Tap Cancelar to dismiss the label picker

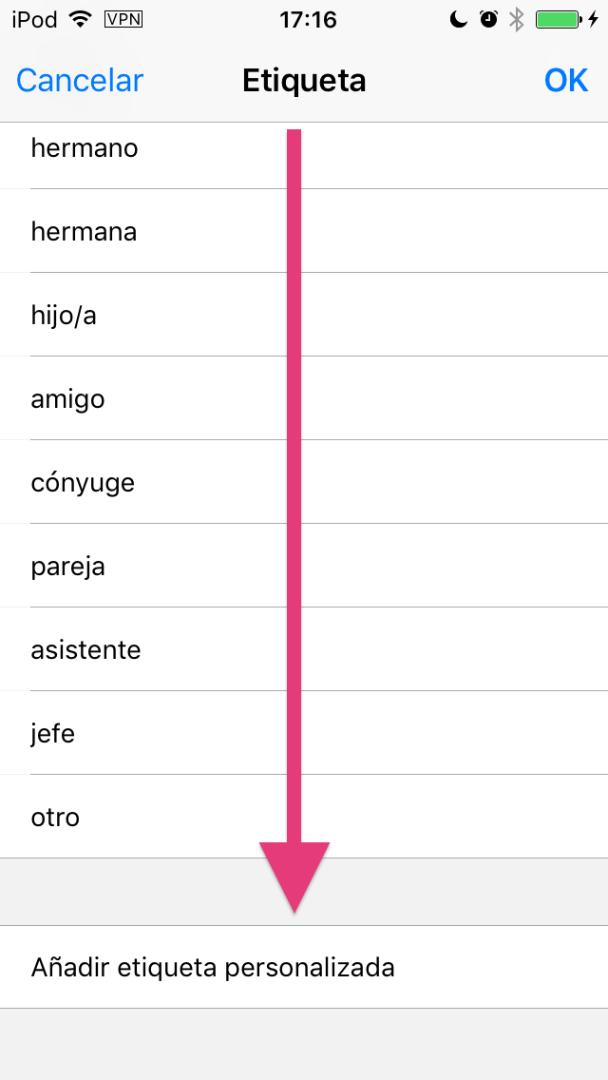click(x=79, y=81)
